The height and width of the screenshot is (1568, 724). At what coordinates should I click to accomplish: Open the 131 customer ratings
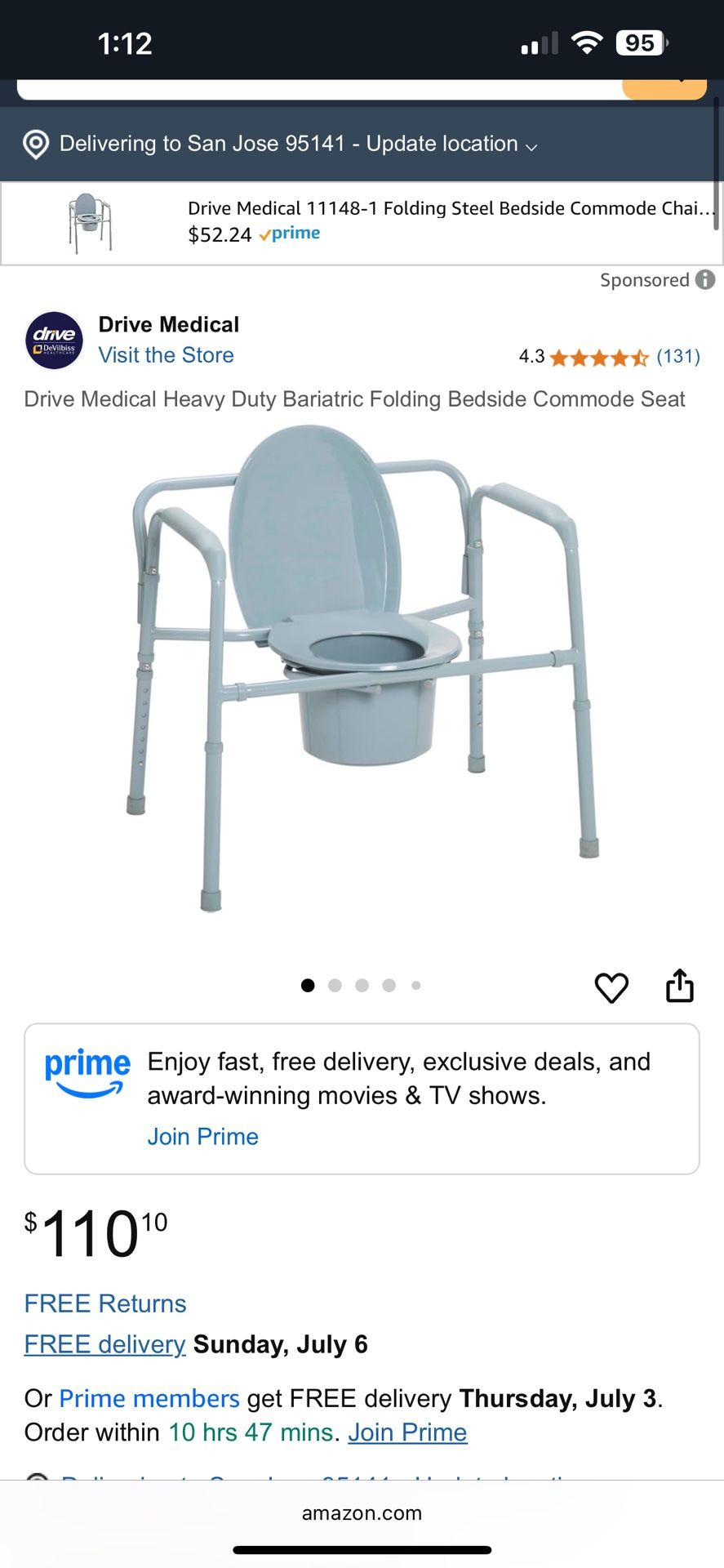[678, 357]
